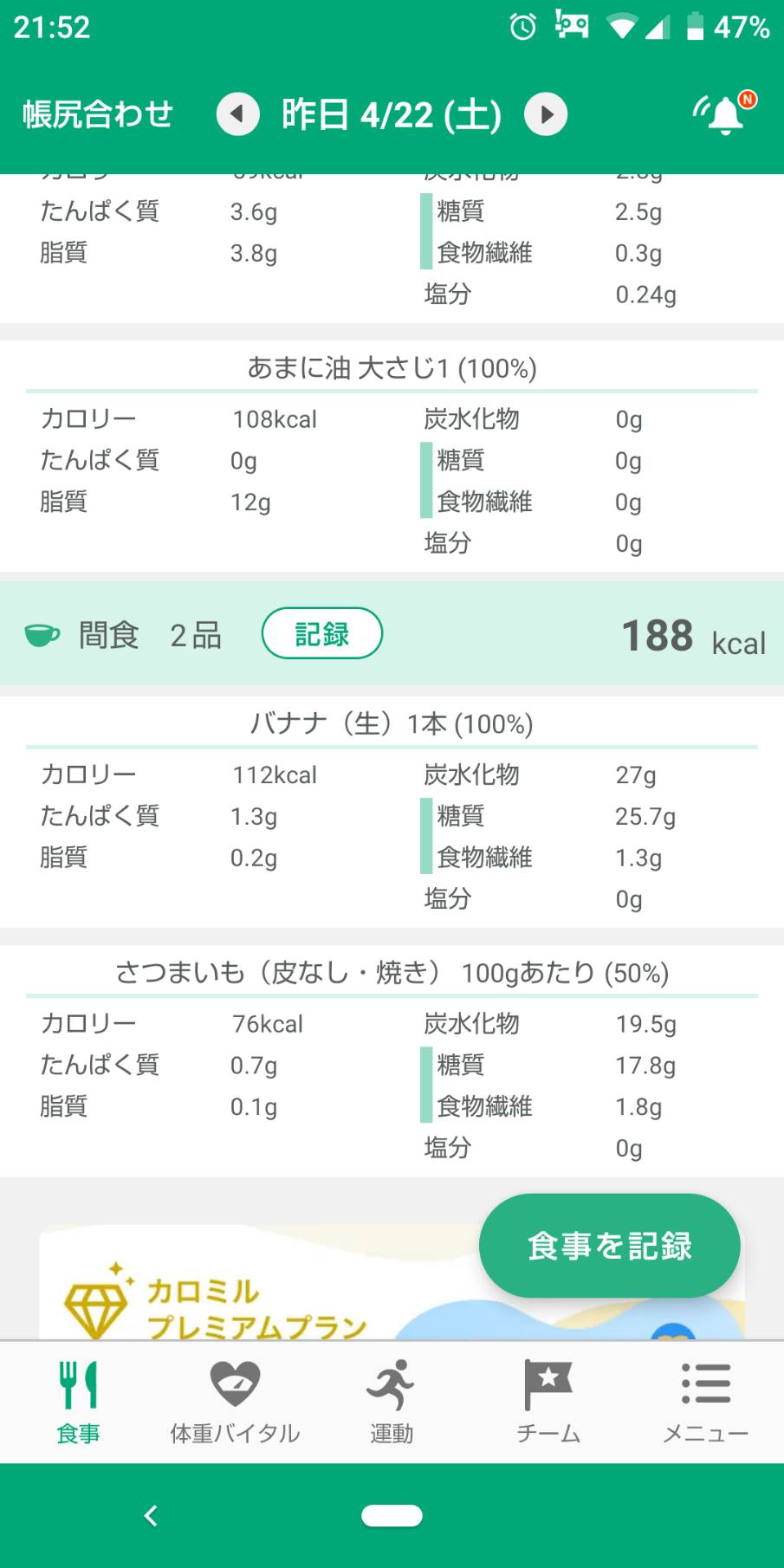
Task: Open the notifications bell
Action: (x=725, y=113)
